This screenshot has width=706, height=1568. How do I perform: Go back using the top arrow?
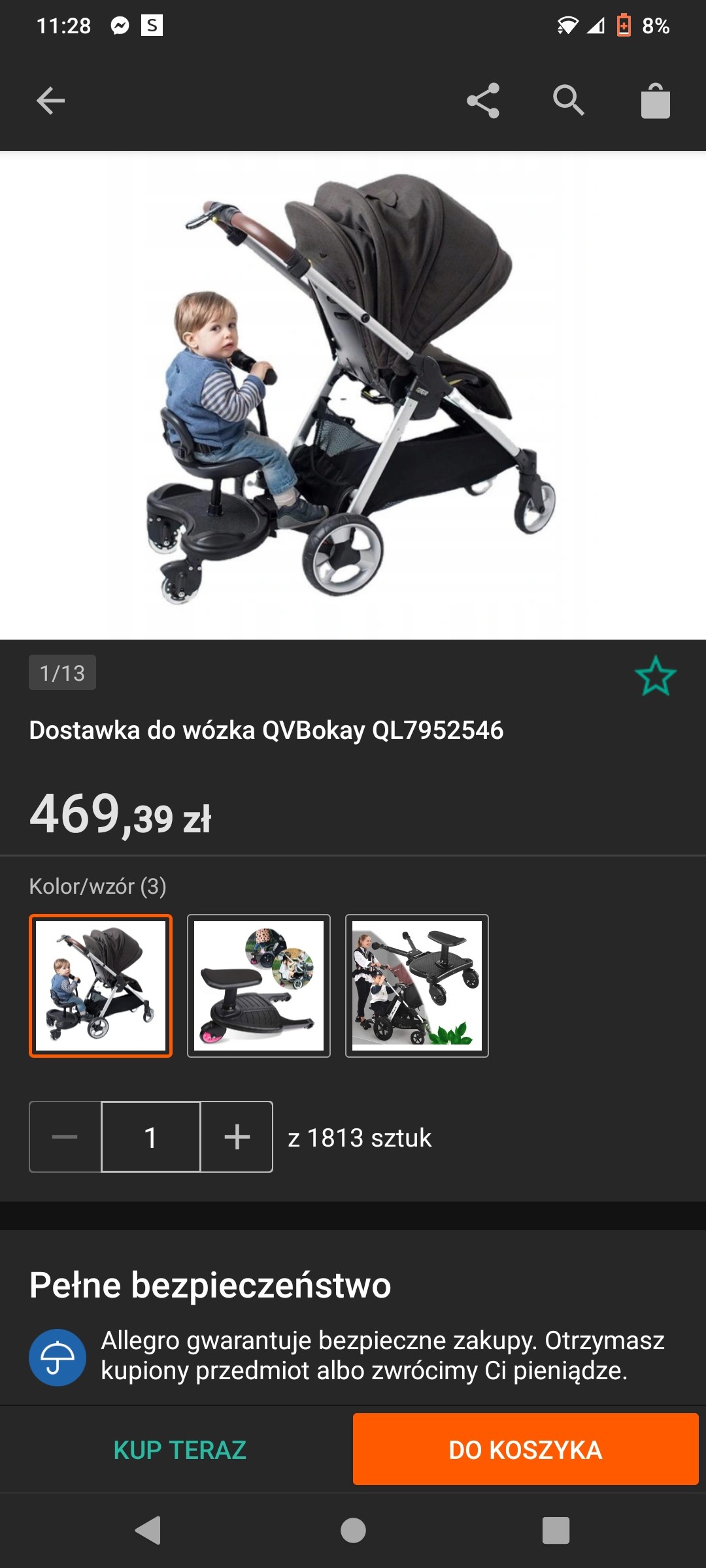pyautogui.click(x=50, y=101)
